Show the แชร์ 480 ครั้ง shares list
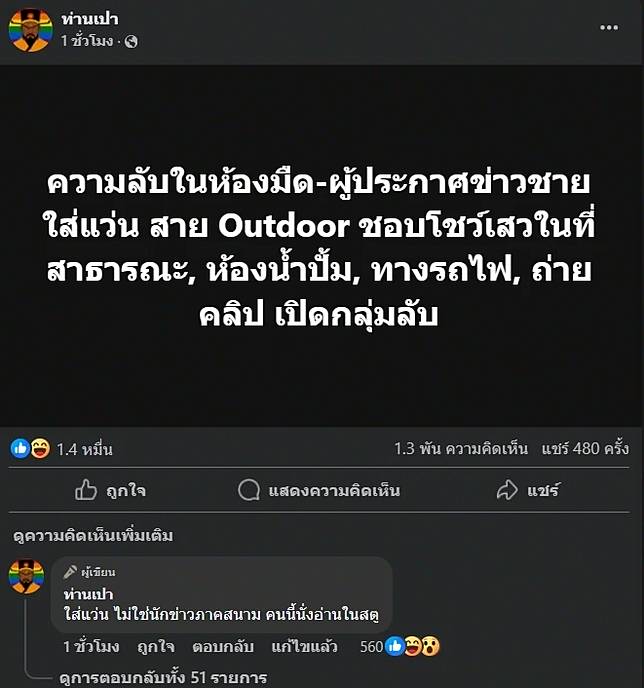This screenshot has width=644, height=688. tap(585, 449)
